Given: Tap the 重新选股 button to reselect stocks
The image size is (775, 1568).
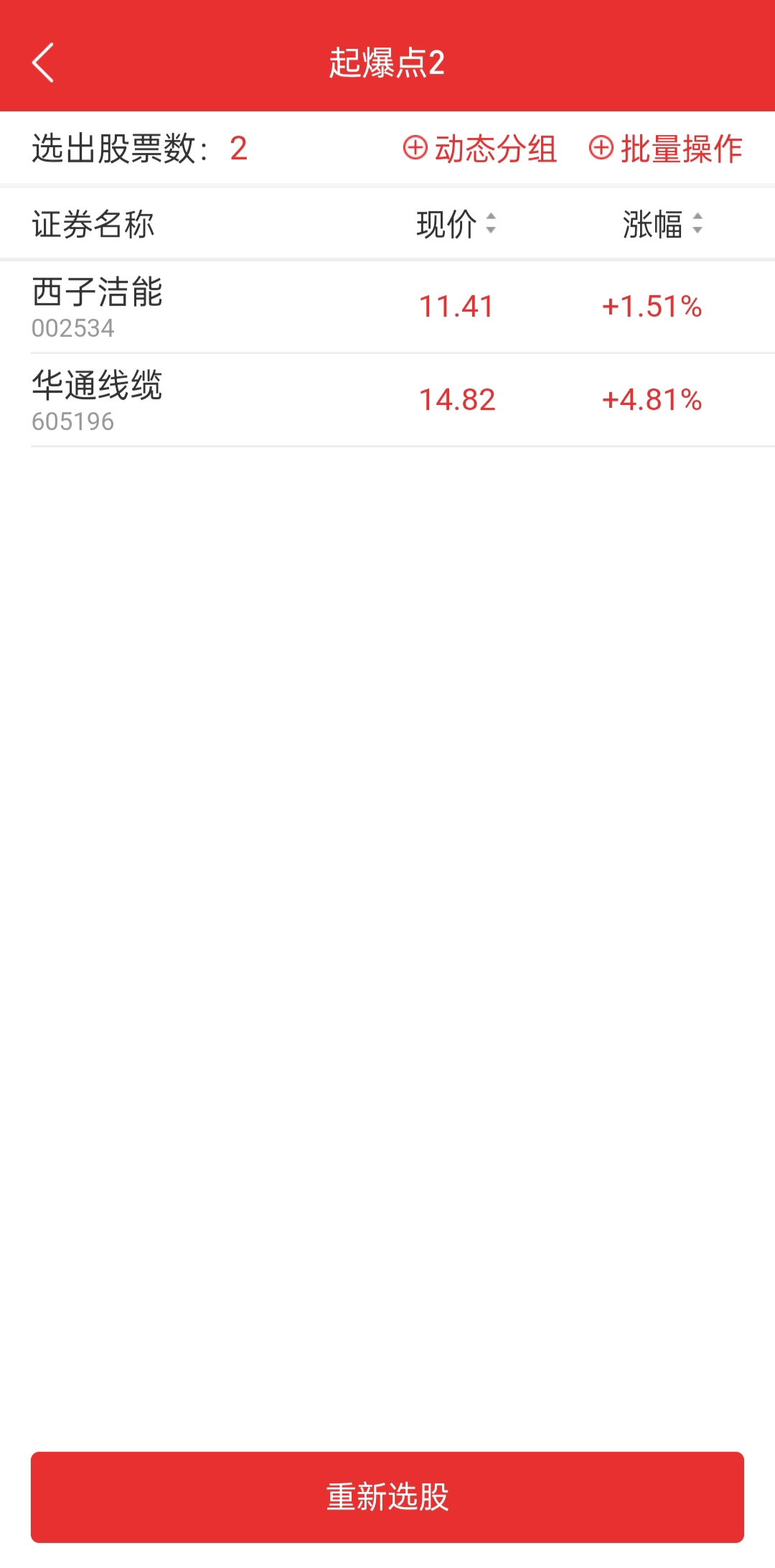Looking at the screenshot, I should point(387,1497).
